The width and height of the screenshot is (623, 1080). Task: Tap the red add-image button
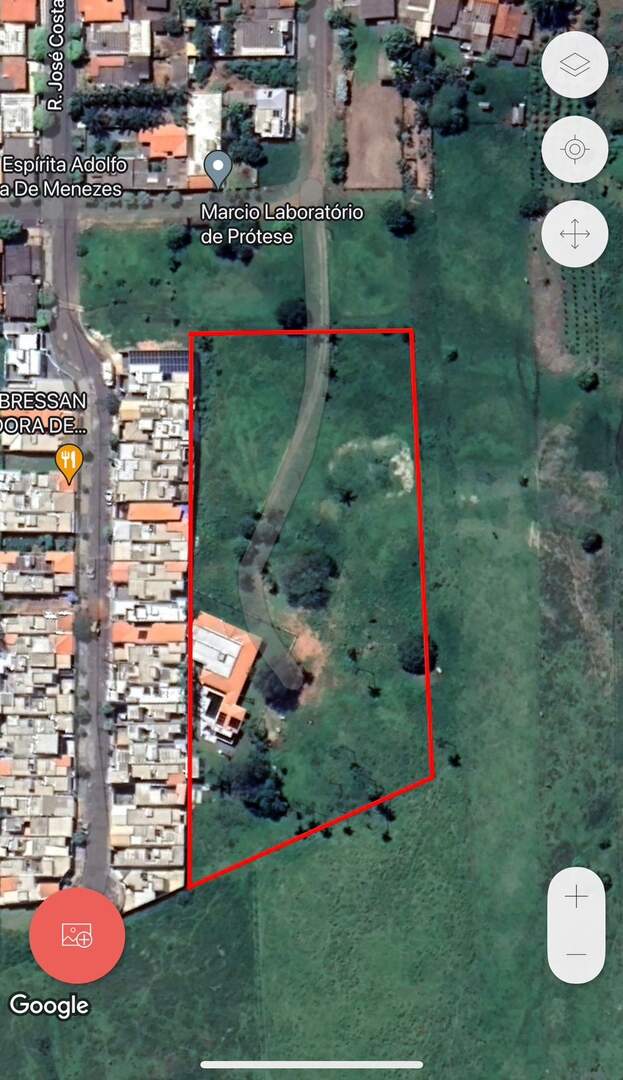[77, 936]
